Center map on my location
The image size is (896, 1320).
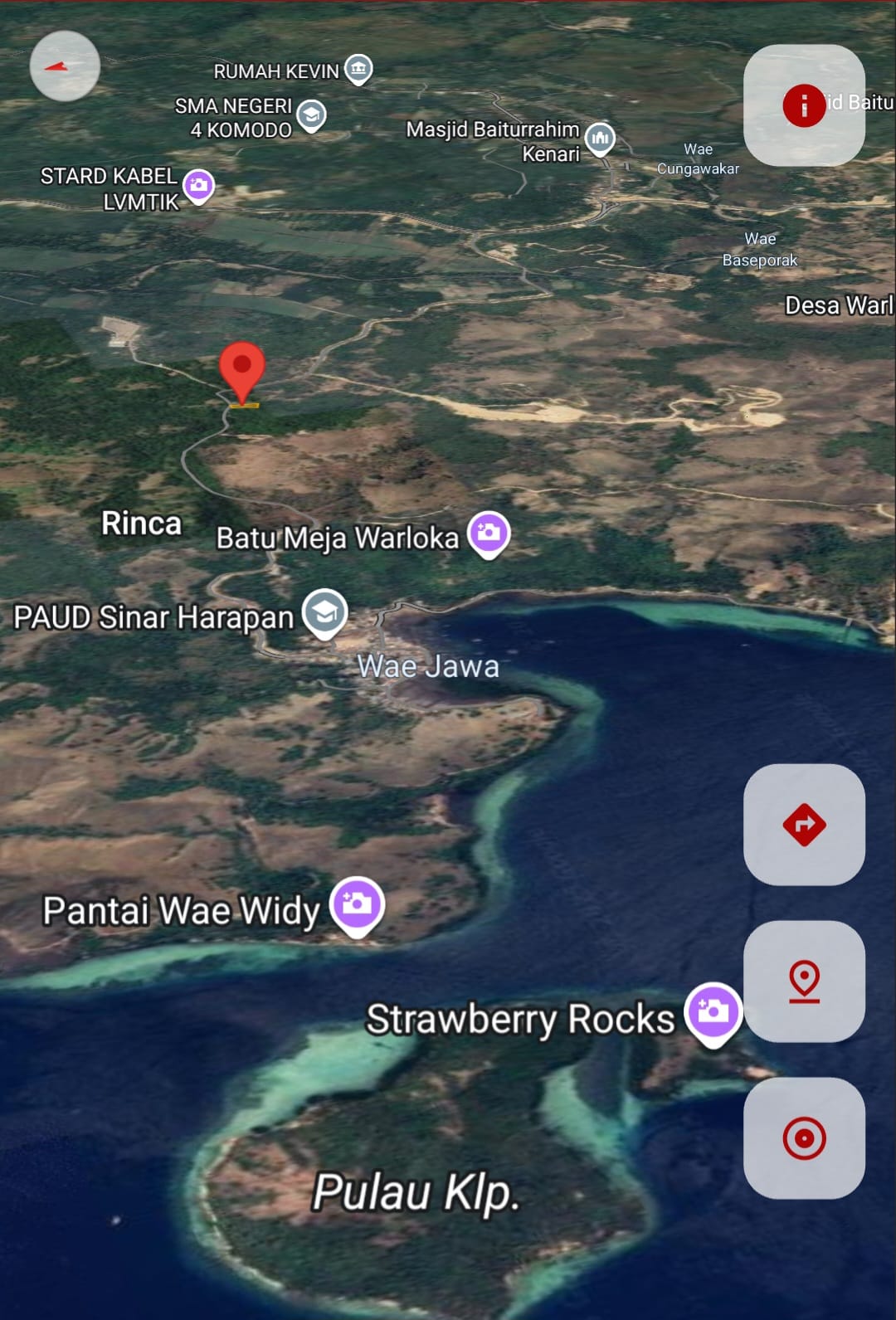[x=803, y=1137]
